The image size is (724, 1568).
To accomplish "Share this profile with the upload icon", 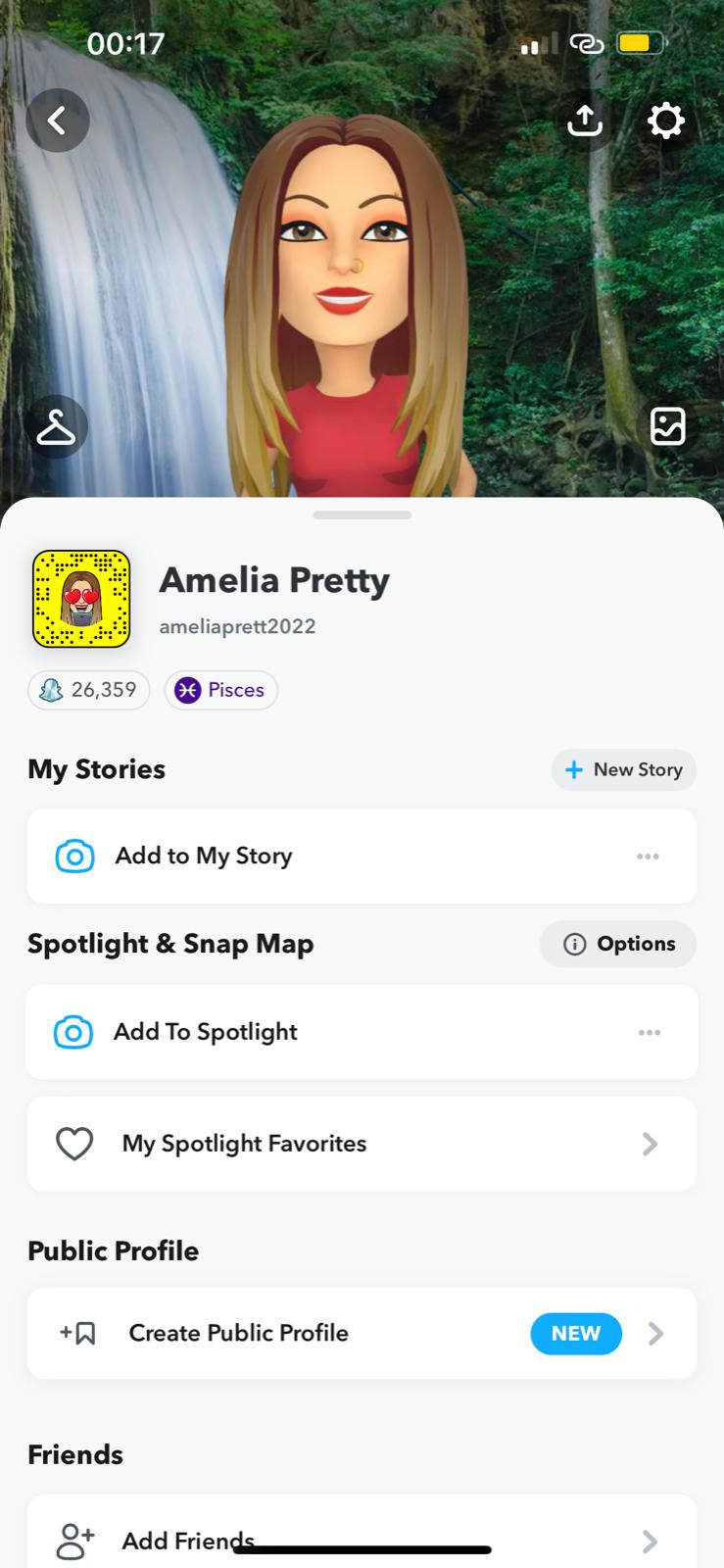I will pyautogui.click(x=585, y=121).
